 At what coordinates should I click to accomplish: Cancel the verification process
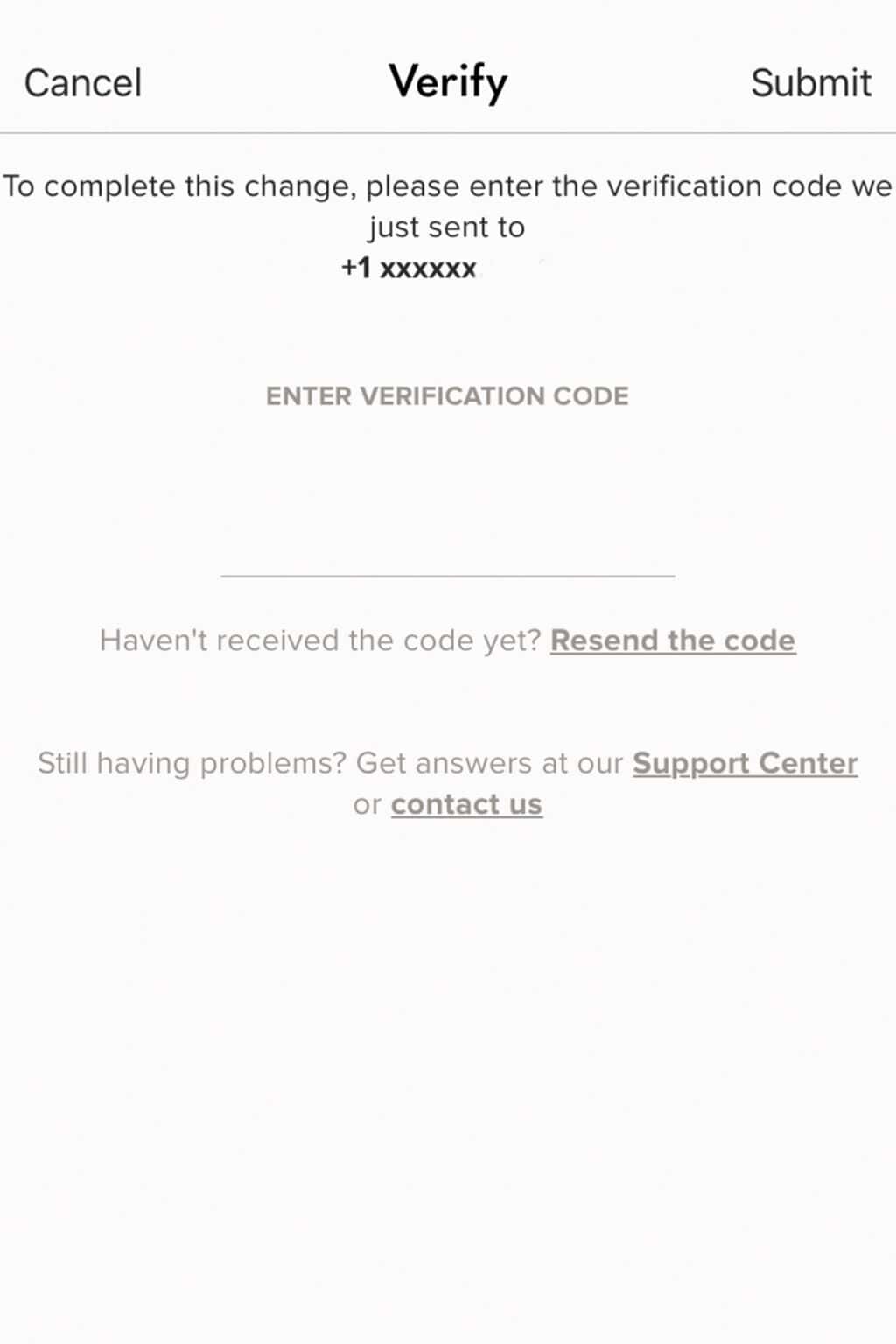[83, 83]
